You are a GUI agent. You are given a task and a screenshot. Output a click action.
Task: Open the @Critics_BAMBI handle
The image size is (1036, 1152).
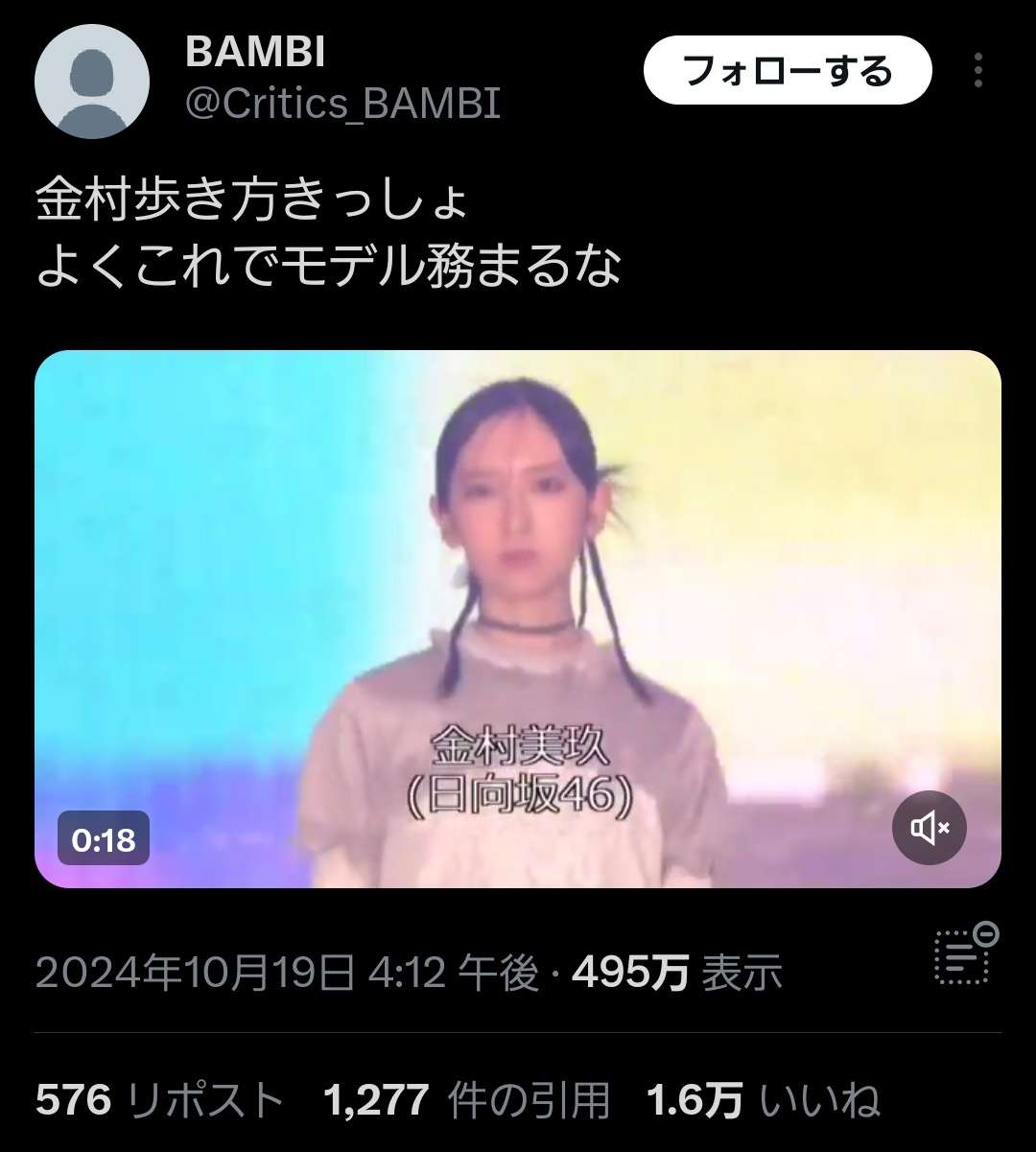coord(342,104)
